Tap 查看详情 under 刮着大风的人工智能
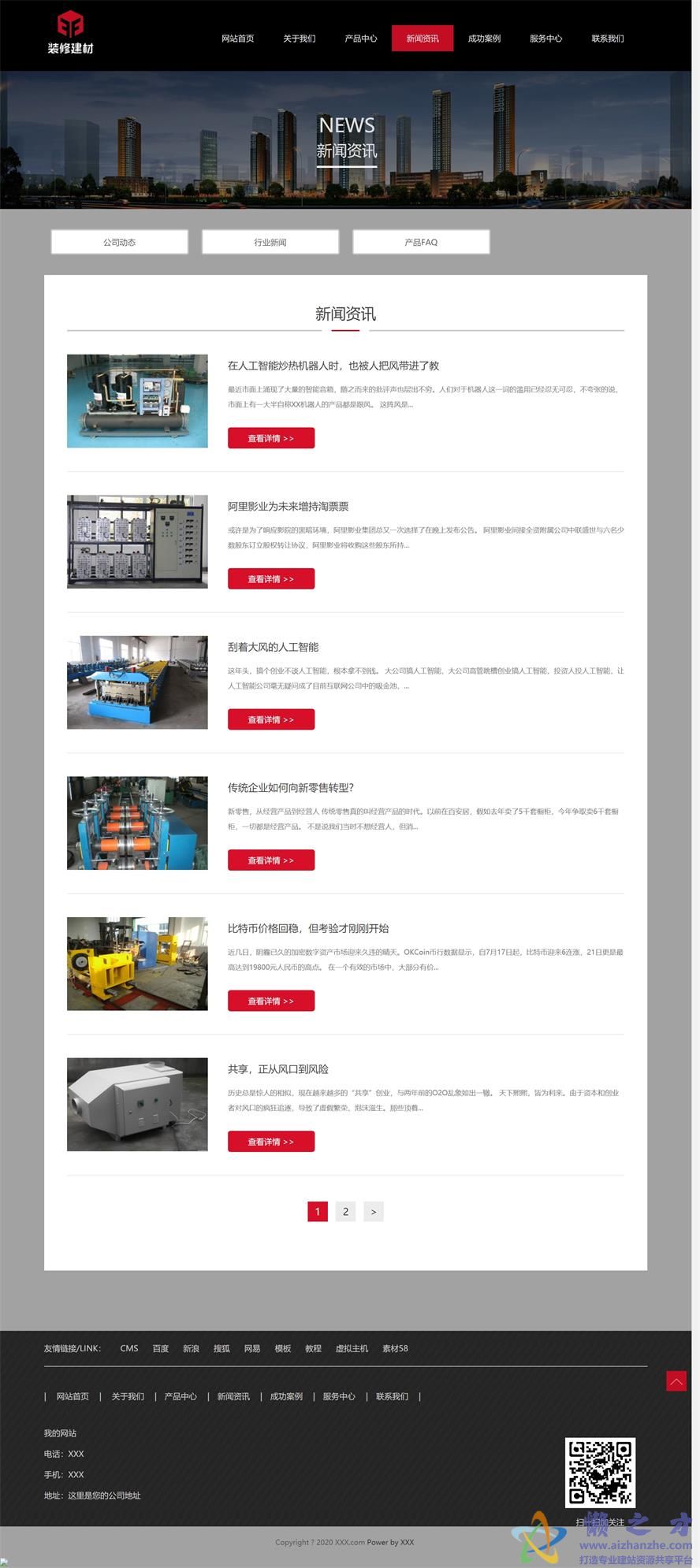700x1568 pixels. [x=270, y=719]
